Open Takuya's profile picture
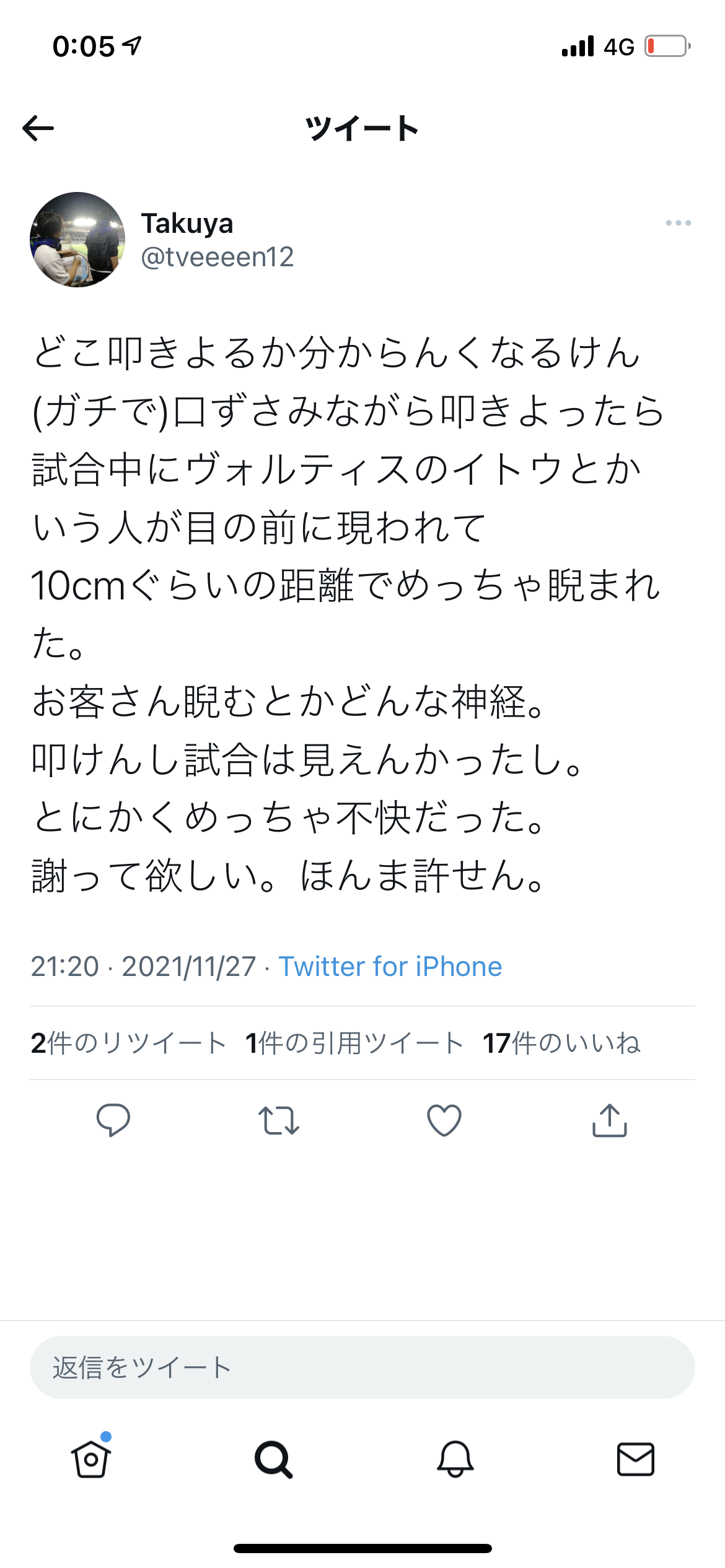This screenshot has height=1568, width=725. [77, 240]
